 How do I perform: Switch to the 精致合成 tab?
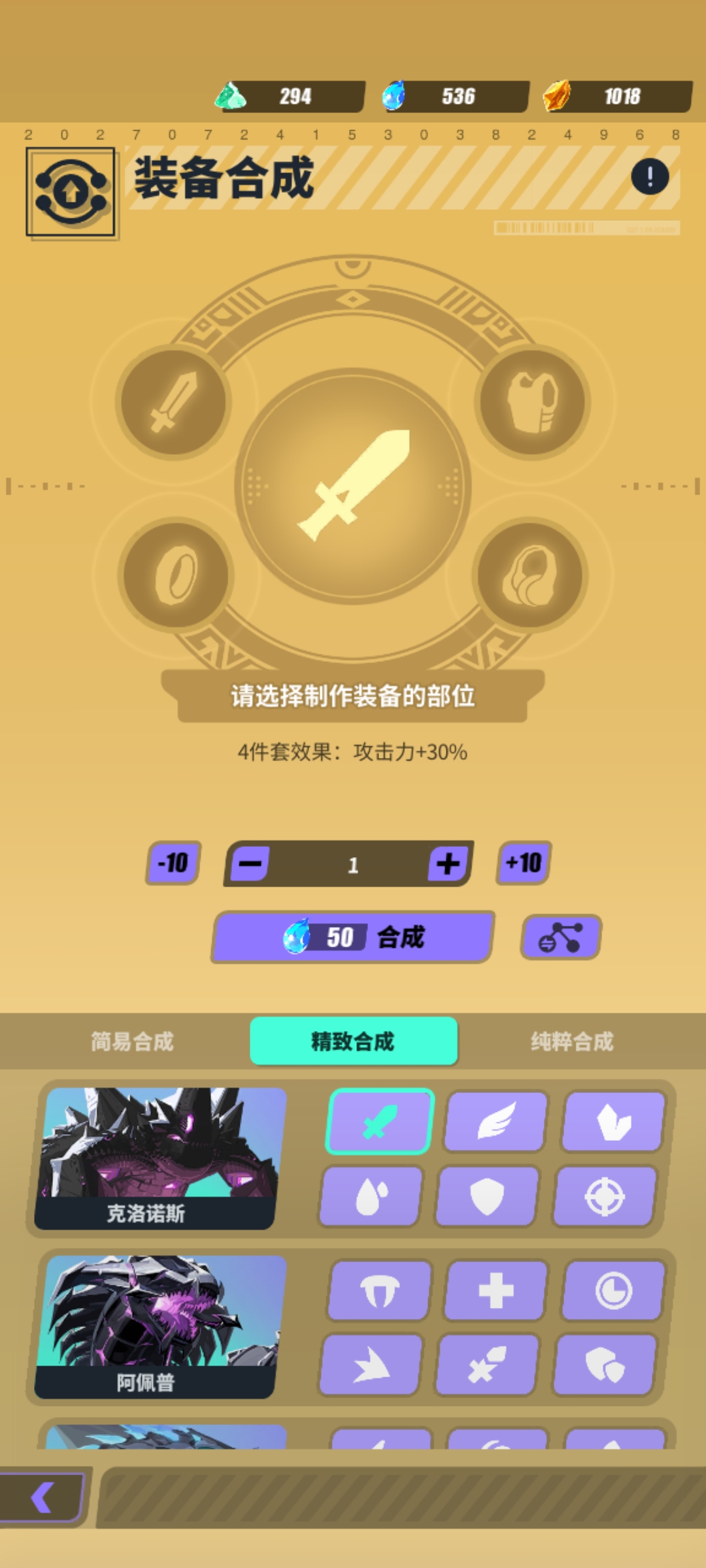point(353,1041)
